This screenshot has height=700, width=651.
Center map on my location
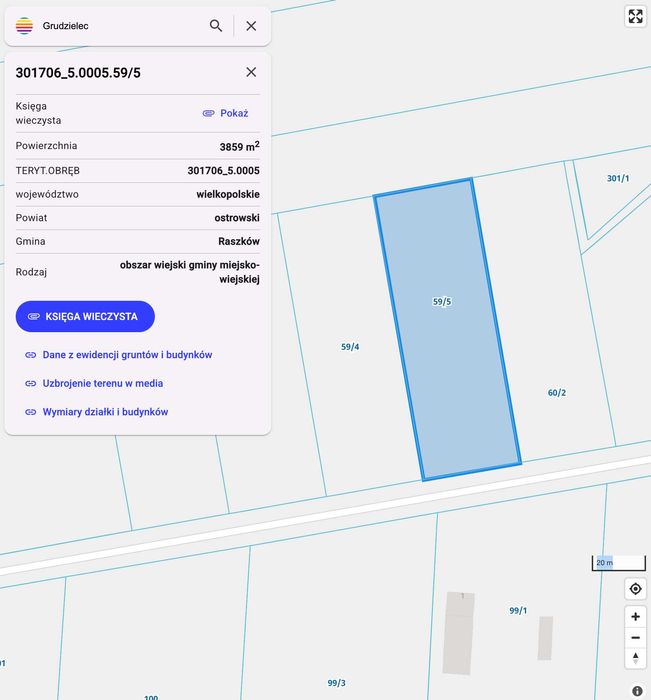pyautogui.click(x=635, y=588)
